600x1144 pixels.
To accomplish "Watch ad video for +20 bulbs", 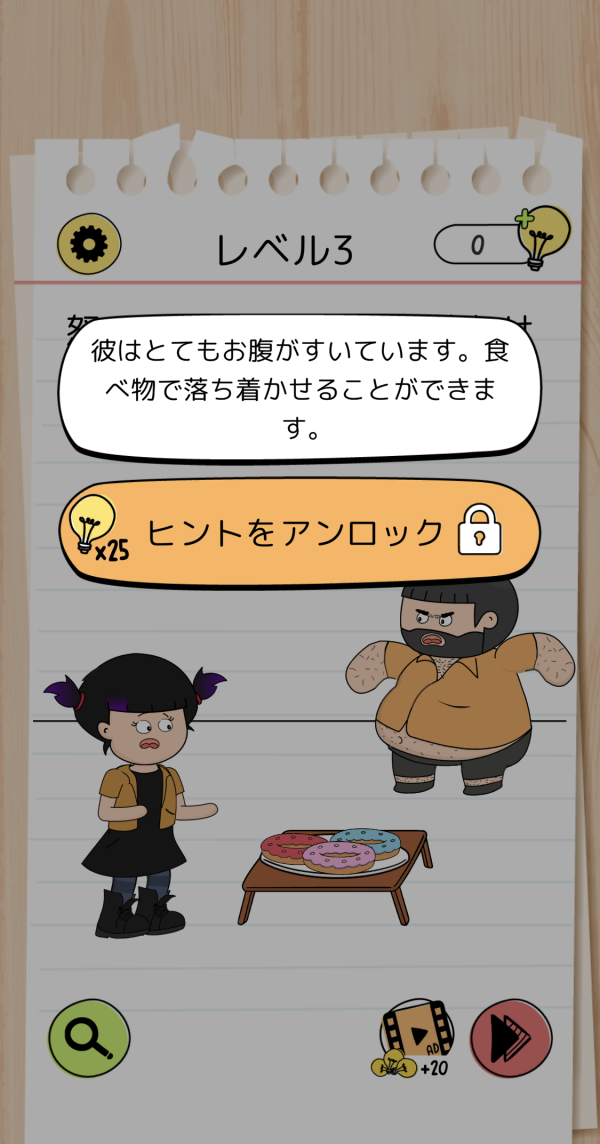I will point(415,1038).
